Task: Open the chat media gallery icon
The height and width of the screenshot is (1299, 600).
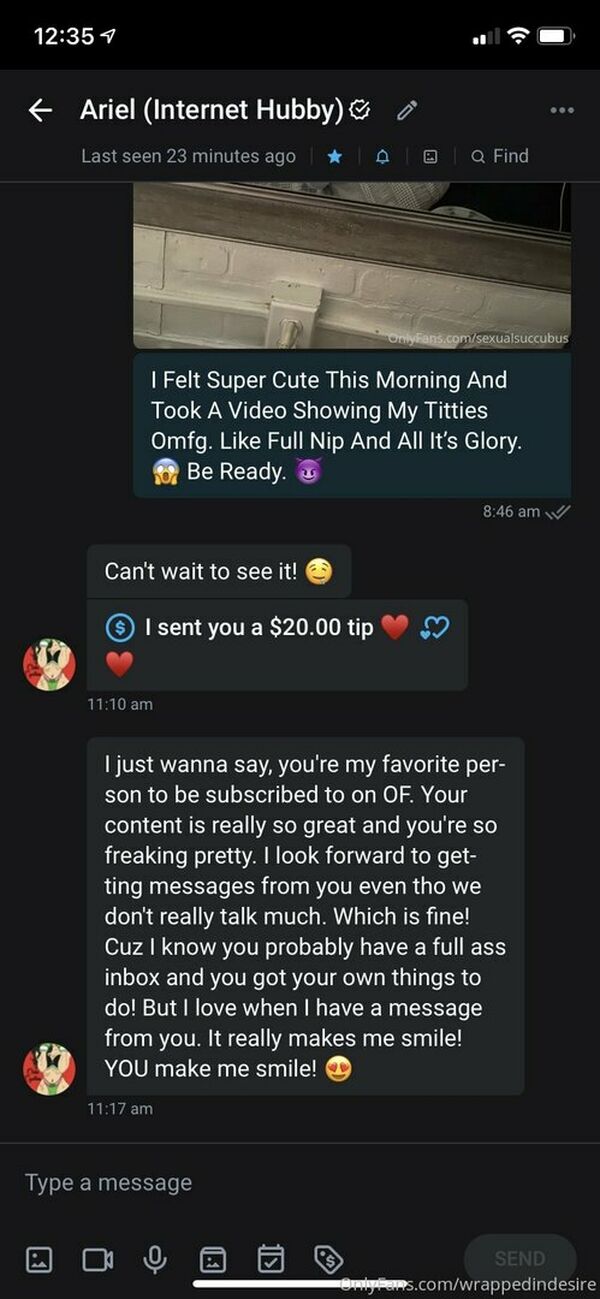Action: (x=430, y=156)
